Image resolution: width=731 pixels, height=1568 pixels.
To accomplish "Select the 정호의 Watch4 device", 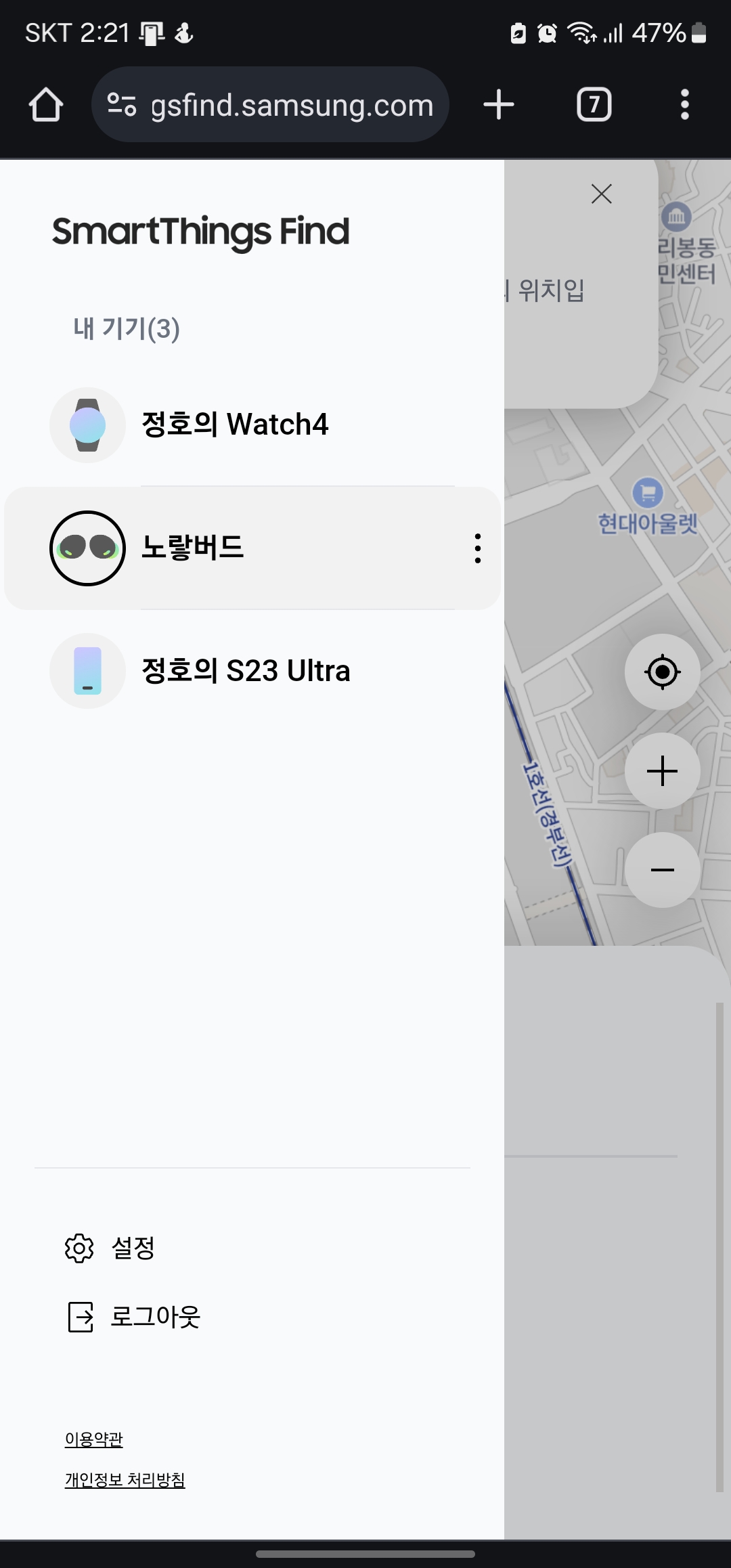I will pos(252,425).
